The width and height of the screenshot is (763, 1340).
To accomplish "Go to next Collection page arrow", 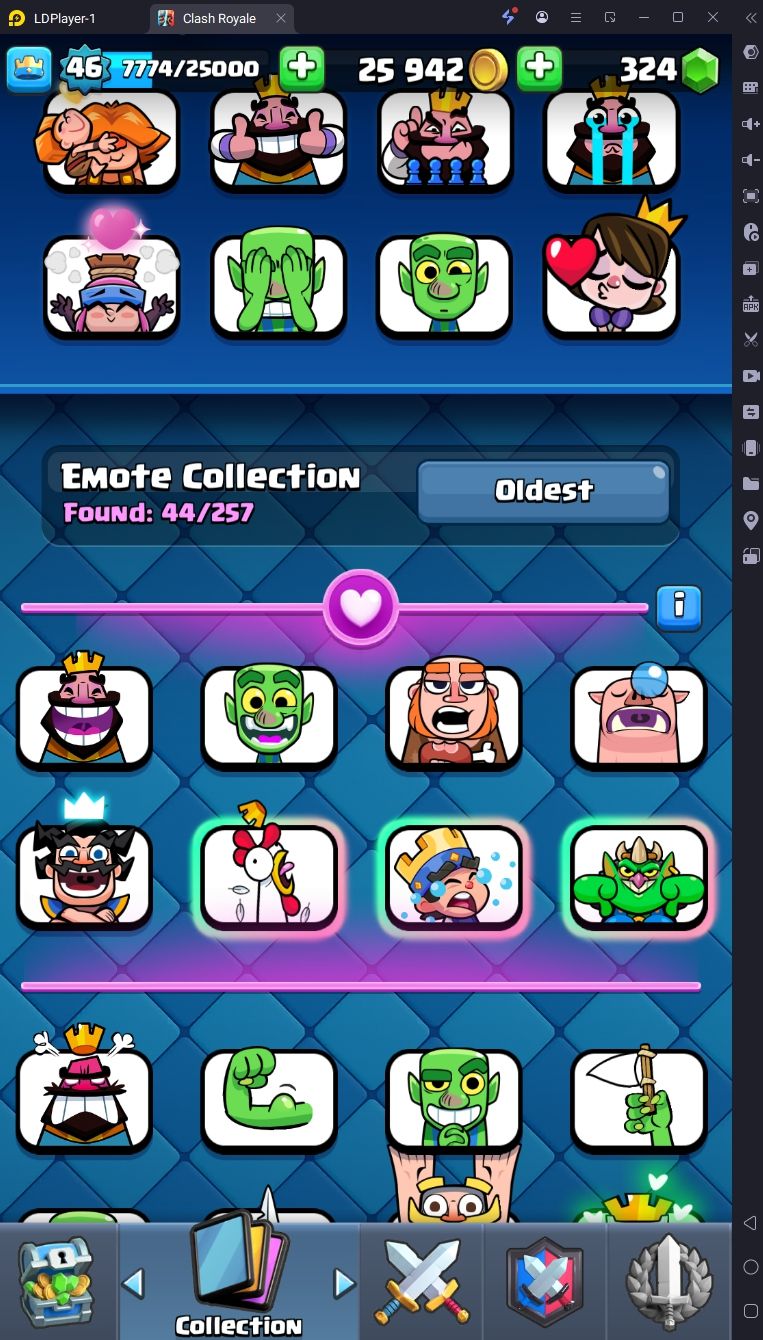I will tap(344, 1283).
